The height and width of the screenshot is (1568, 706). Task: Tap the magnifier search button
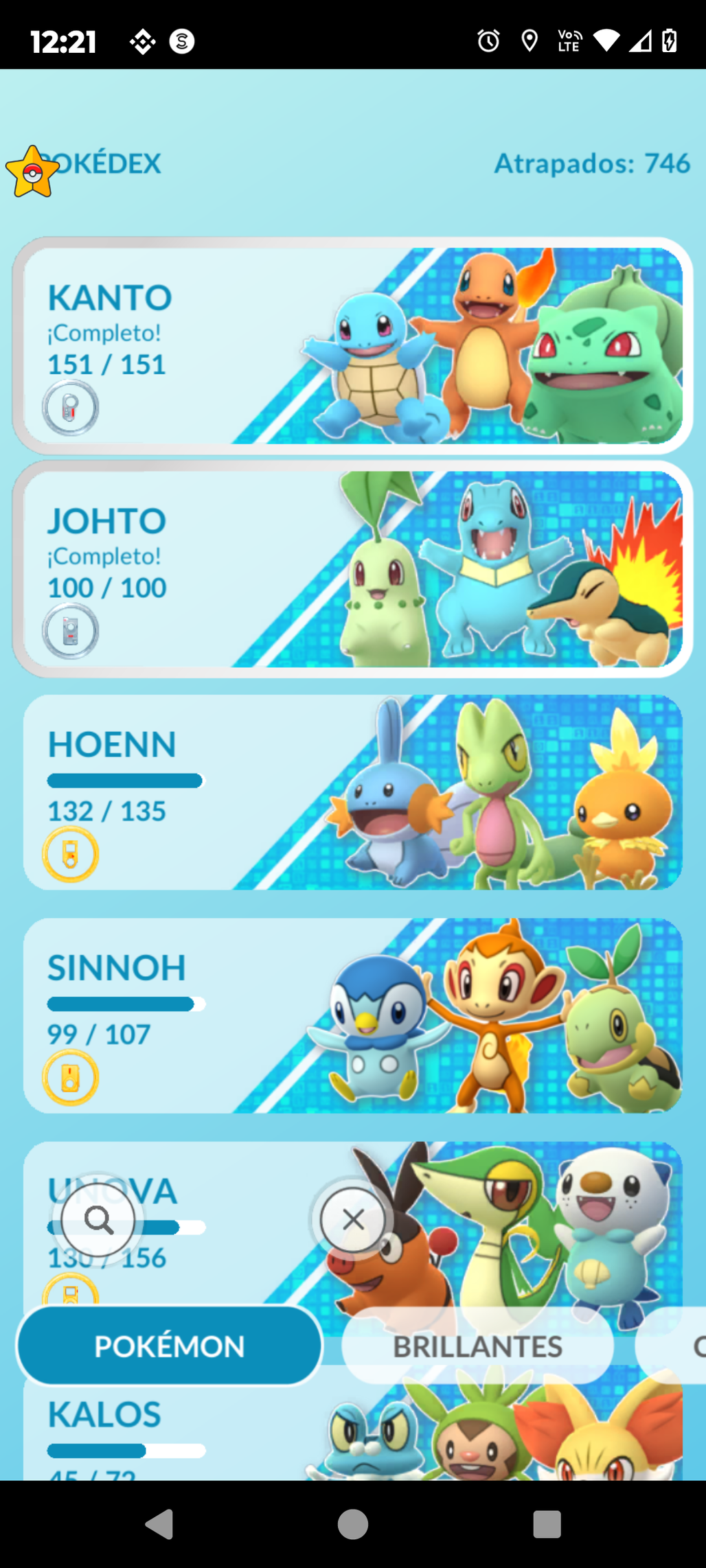(x=98, y=1220)
